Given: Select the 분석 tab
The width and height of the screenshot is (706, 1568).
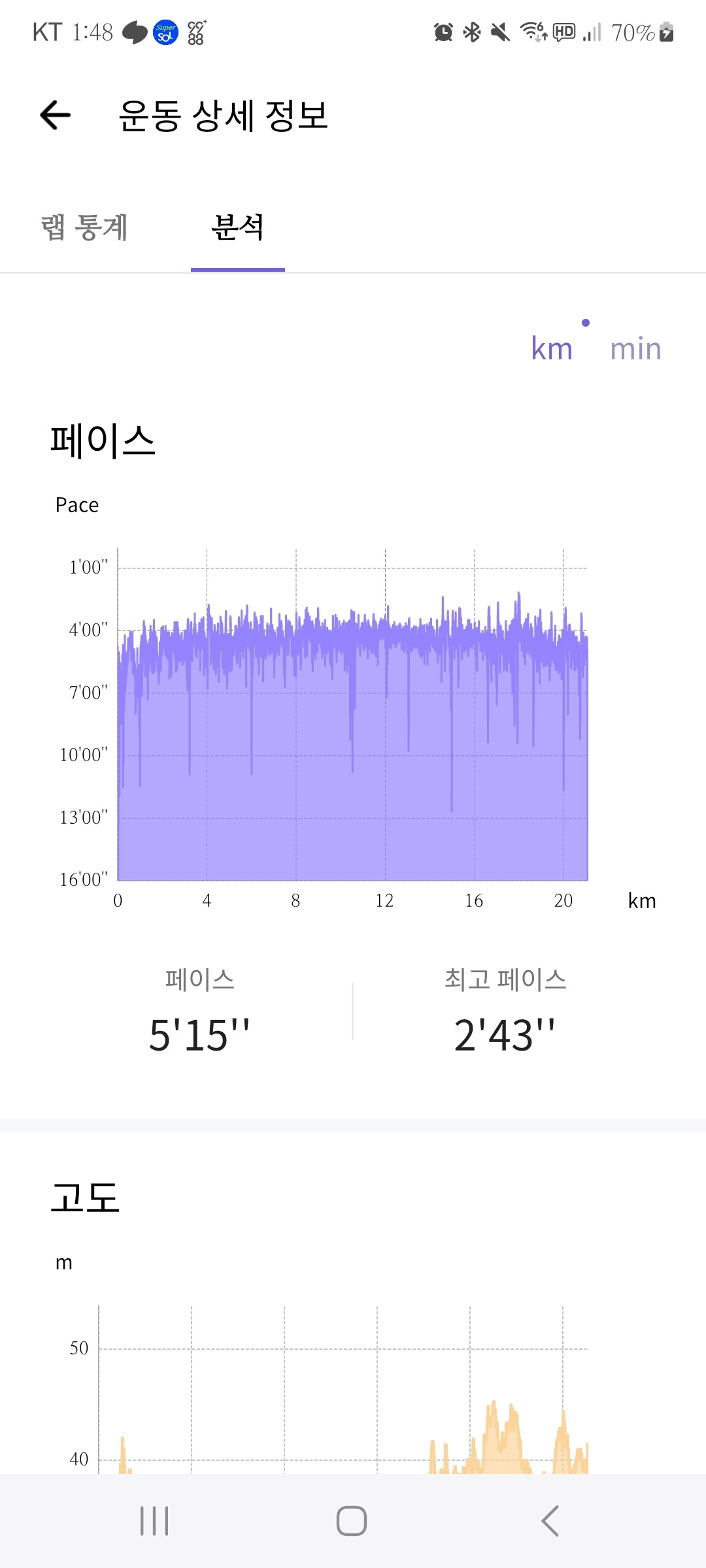Looking at the screenshot, I should tap(238, 228).
